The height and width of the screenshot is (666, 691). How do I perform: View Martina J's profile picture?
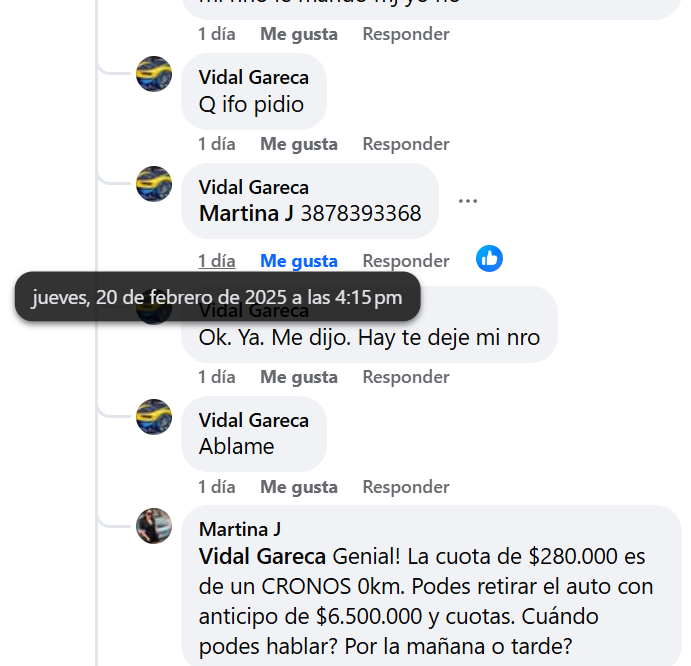(x=154, y=526)
